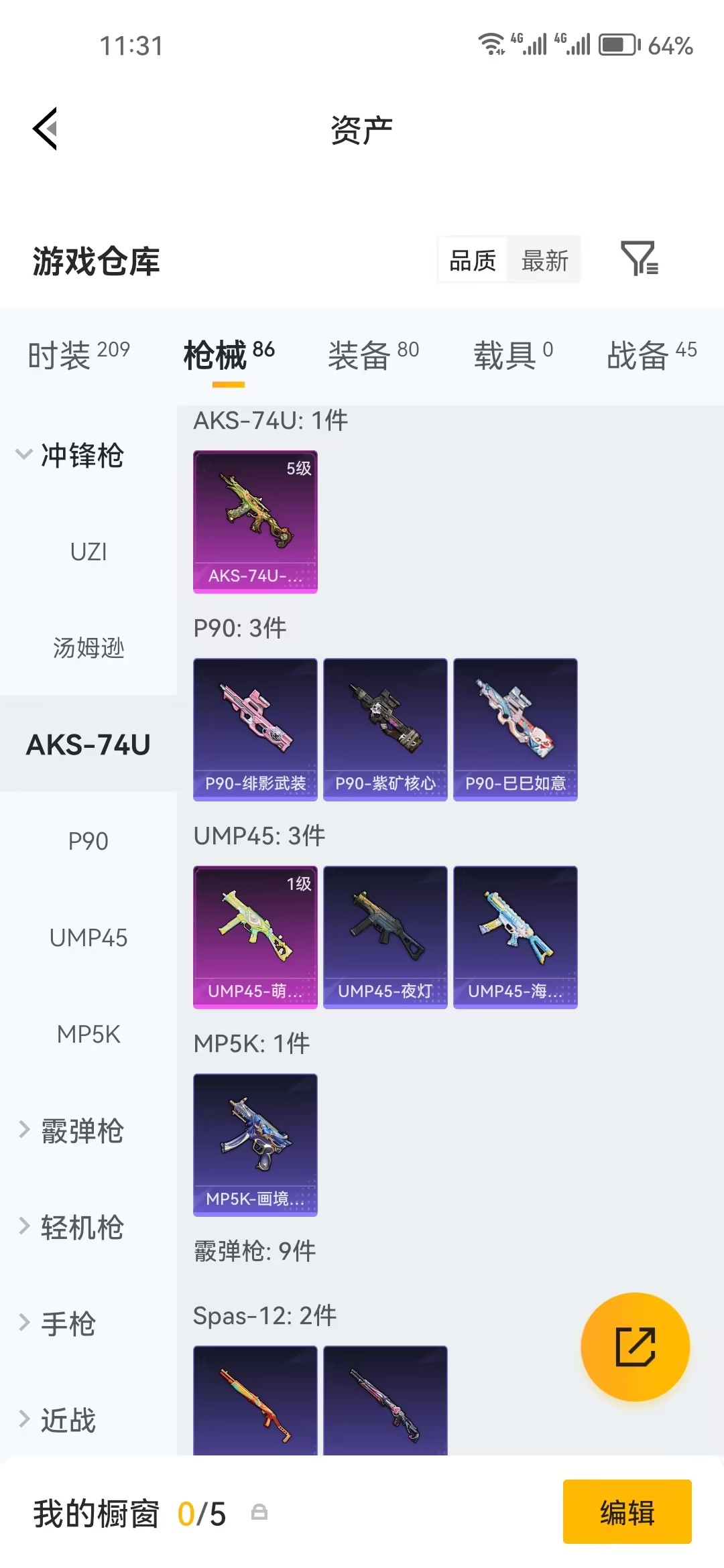Image resolution: width=724 pixels, height=1568 pixels.
Task: Select 汤姆逊 in the side list
Action: [88, 649]
